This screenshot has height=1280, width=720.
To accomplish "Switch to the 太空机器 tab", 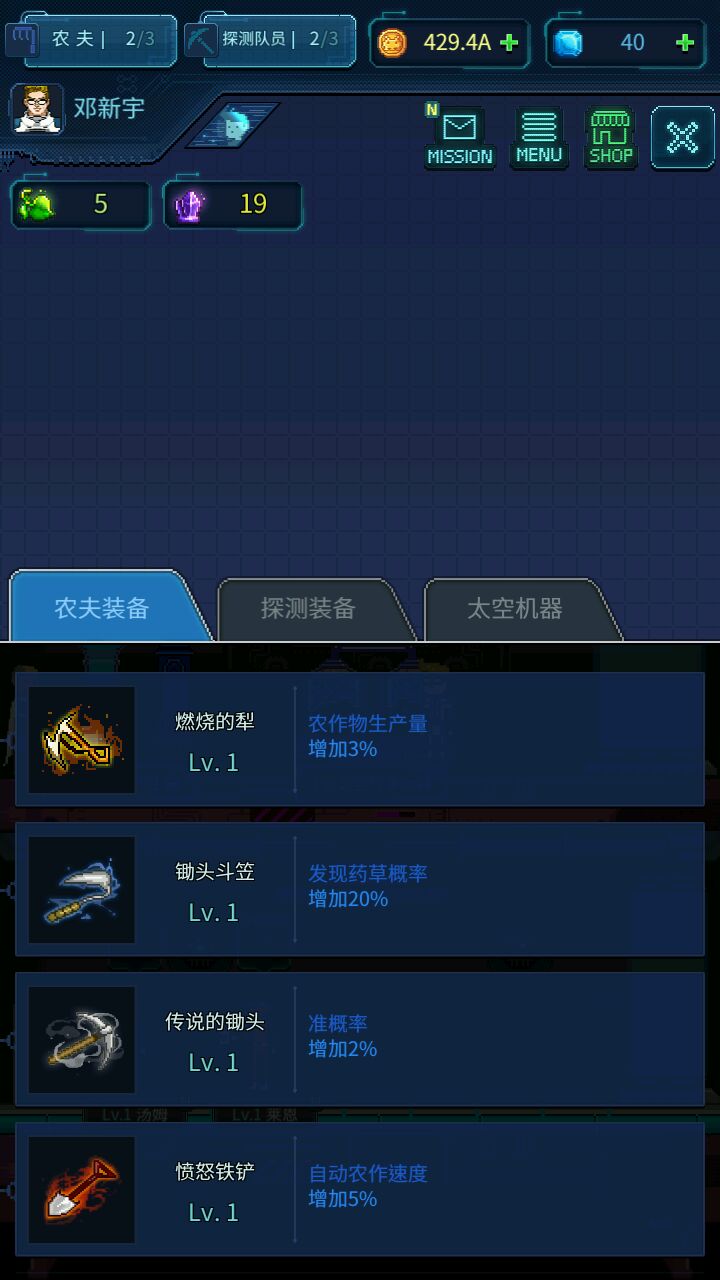I will tap(515, 608).
